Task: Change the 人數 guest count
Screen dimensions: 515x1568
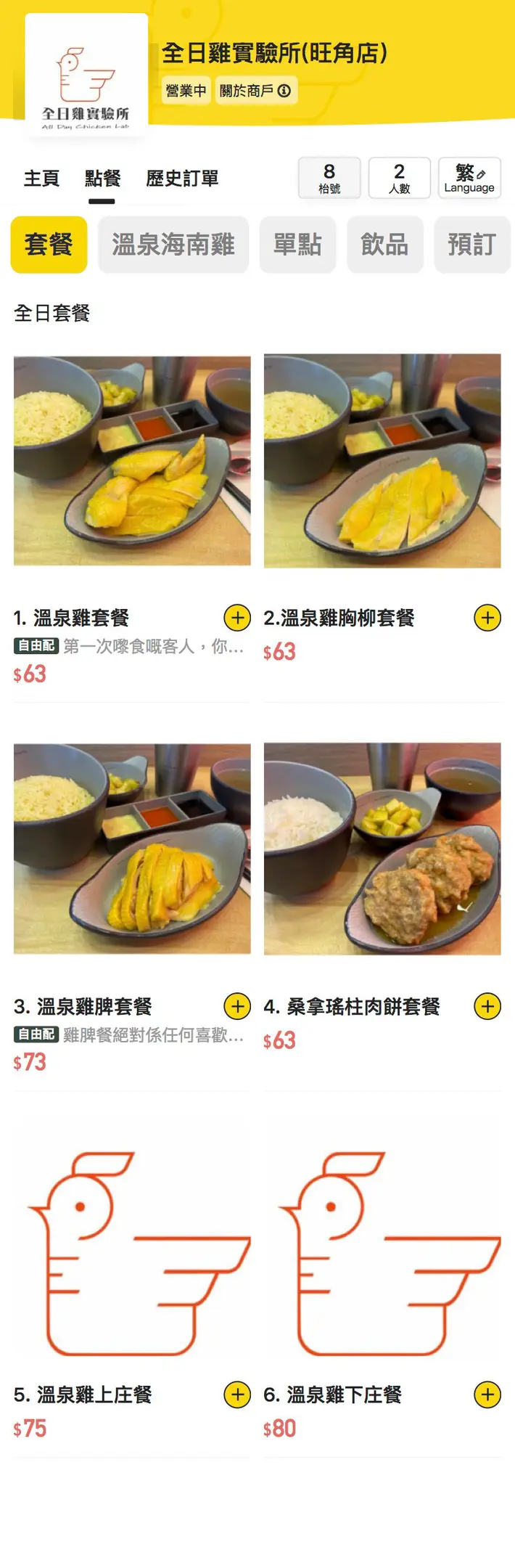Action: (399, 178)
